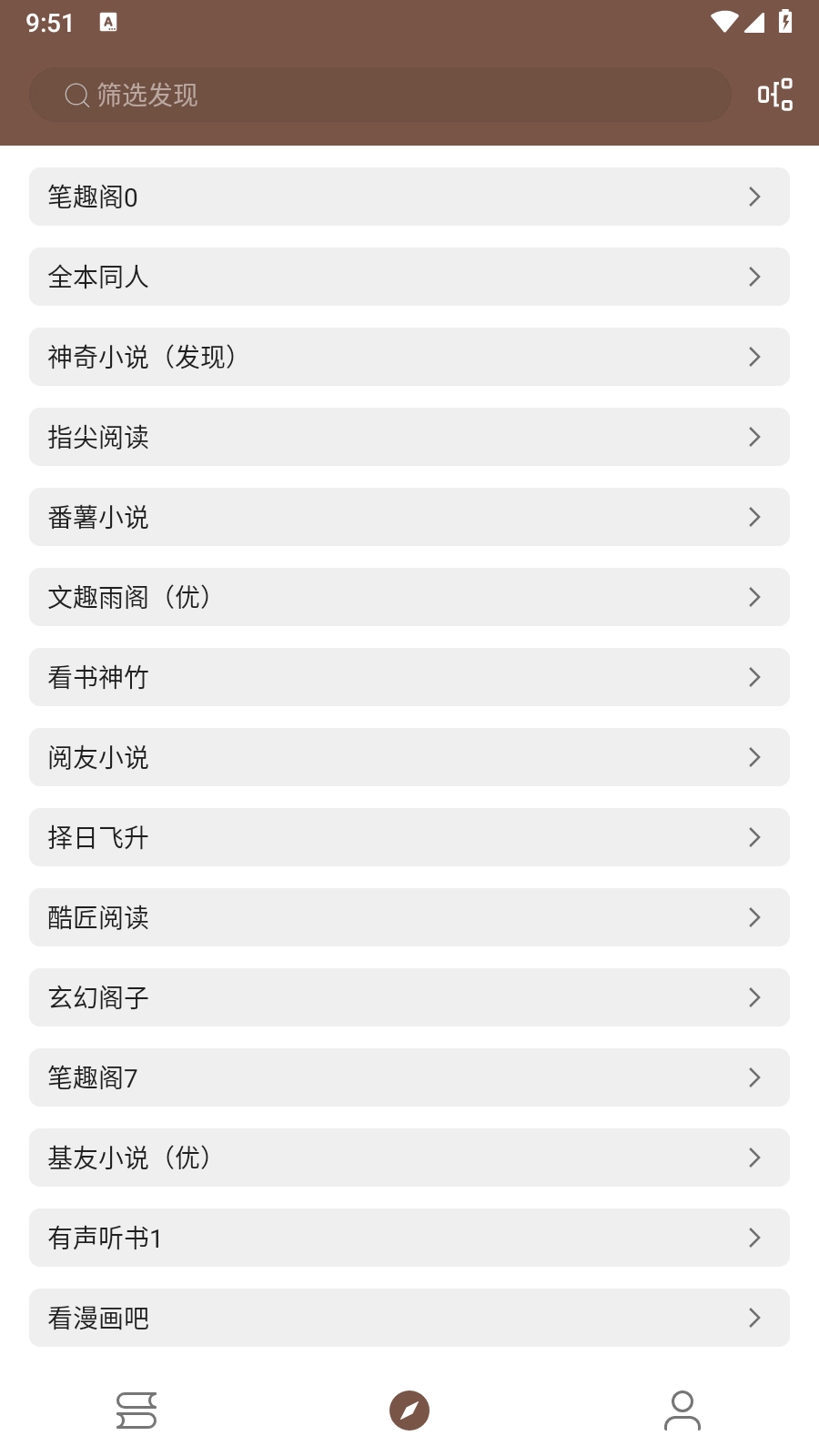Open the bookshelf via the book icon
This screenshot has width=819, height=1456.
tap(136, 1410)
